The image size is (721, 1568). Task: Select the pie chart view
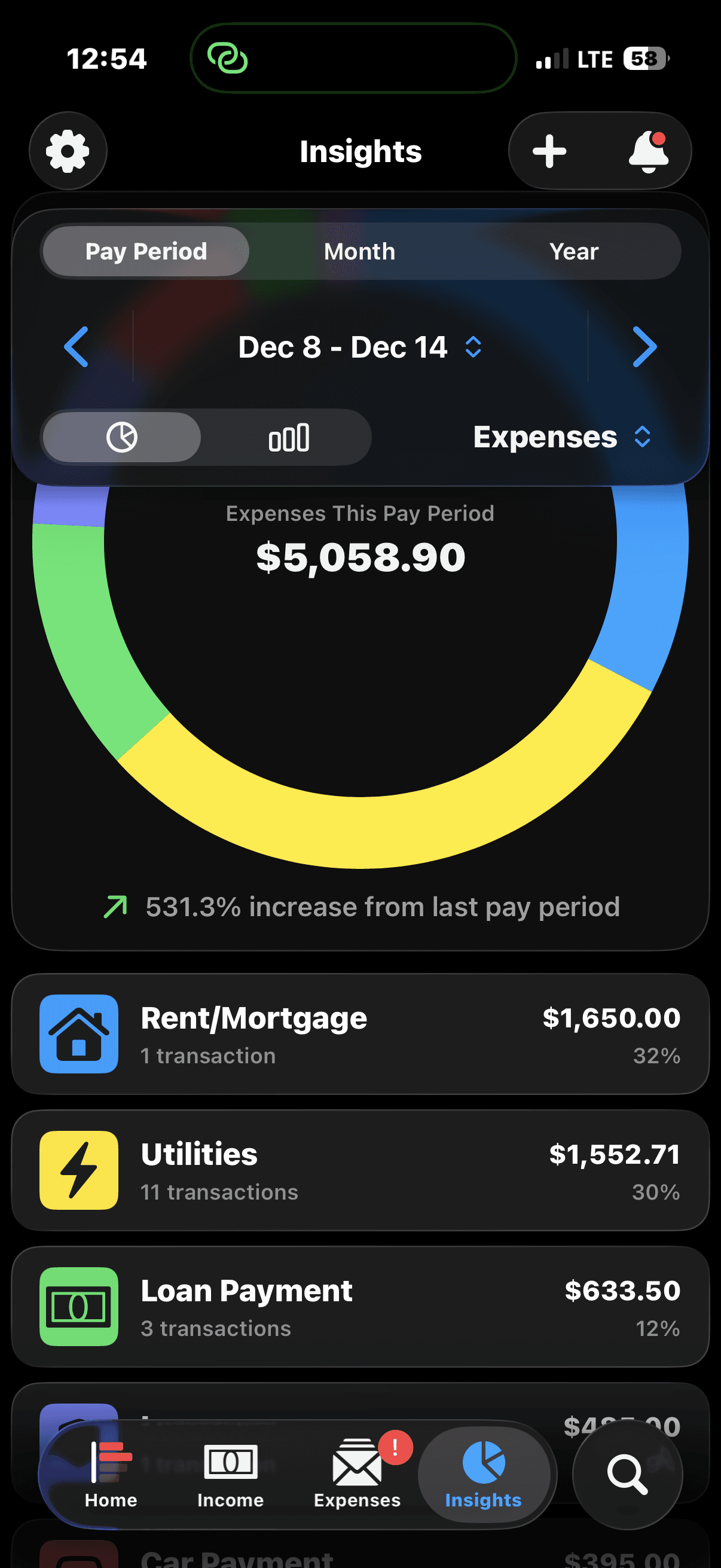(x=122, y=437)
